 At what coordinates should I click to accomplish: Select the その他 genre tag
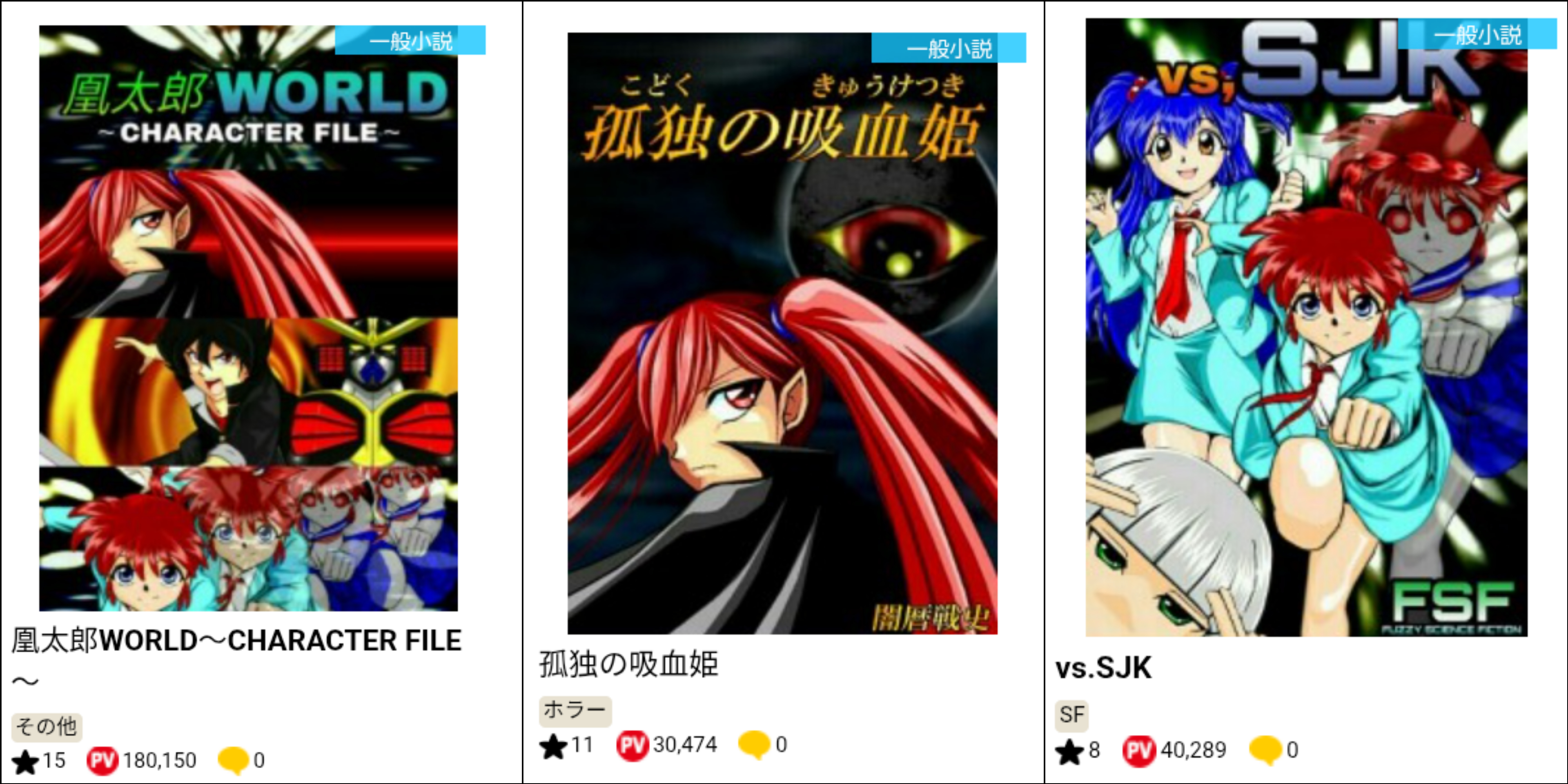46,727
